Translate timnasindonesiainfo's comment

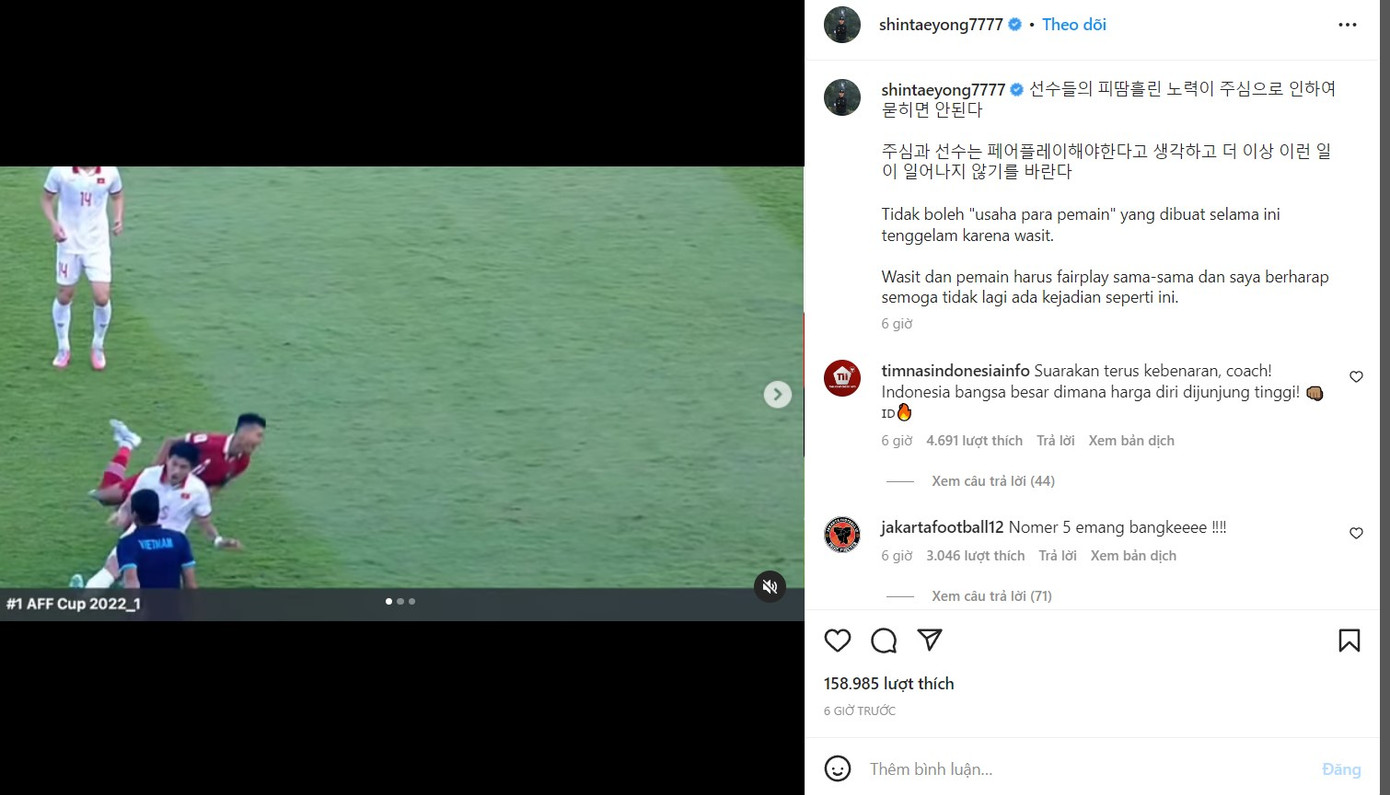click(x=1131, y=440)
